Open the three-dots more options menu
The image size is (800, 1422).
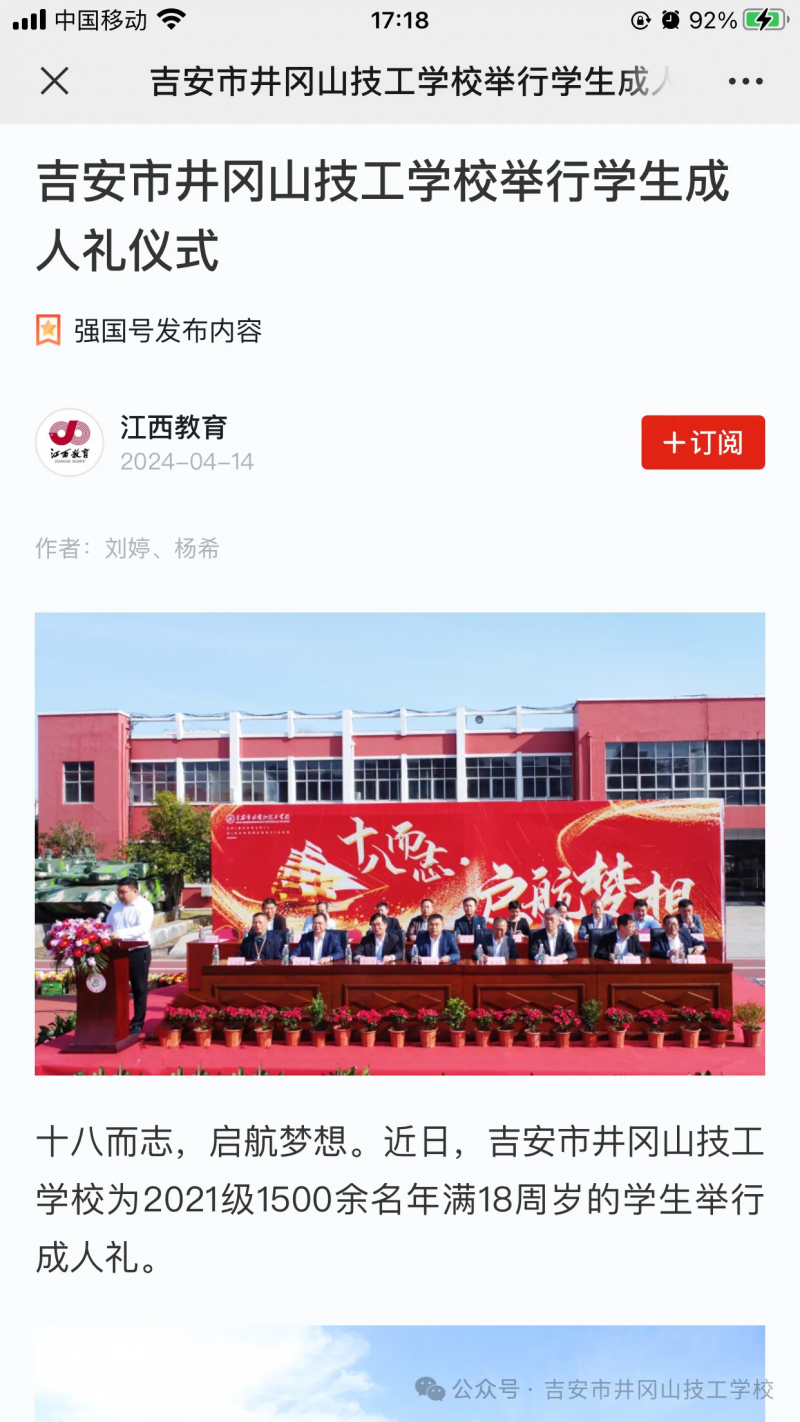coord(745,81)
